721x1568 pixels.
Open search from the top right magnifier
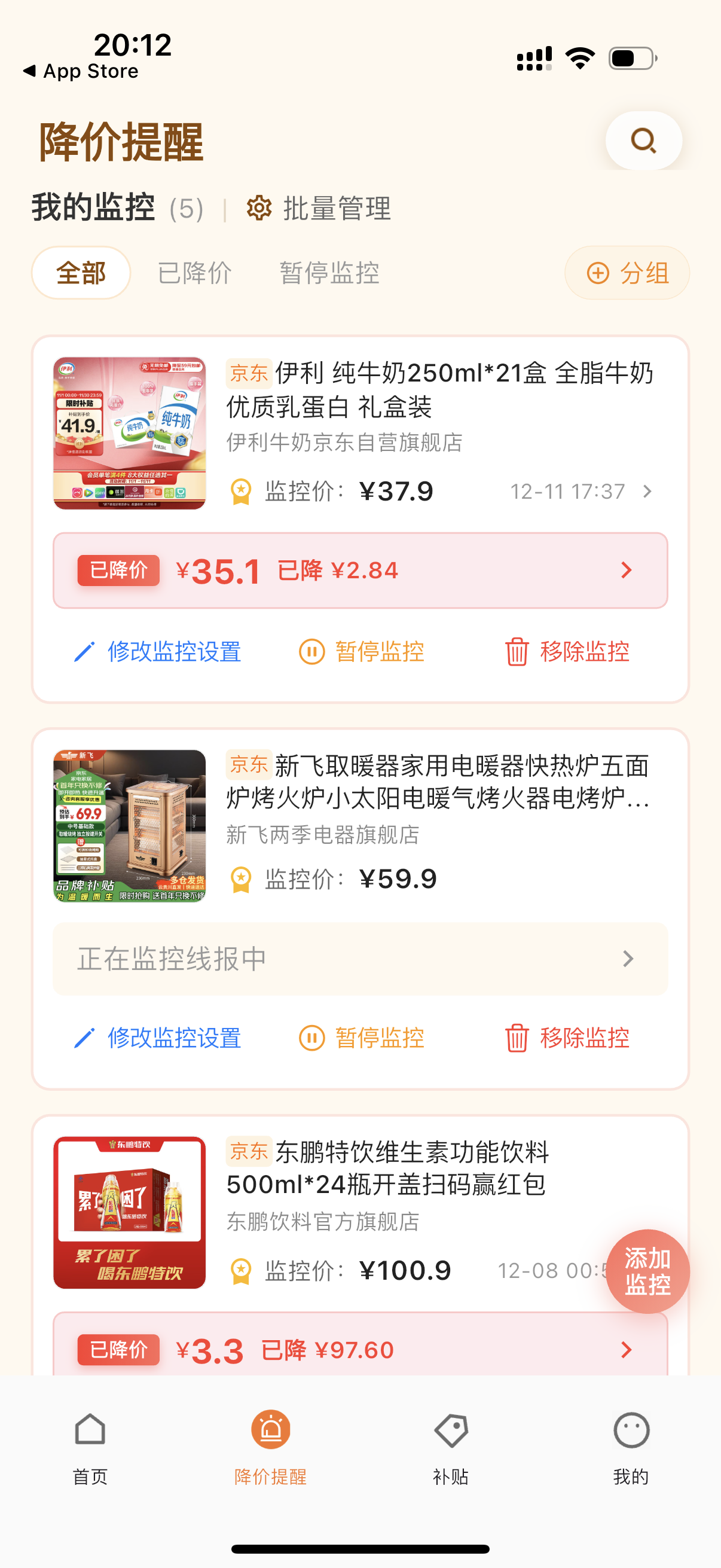[644, 141]
